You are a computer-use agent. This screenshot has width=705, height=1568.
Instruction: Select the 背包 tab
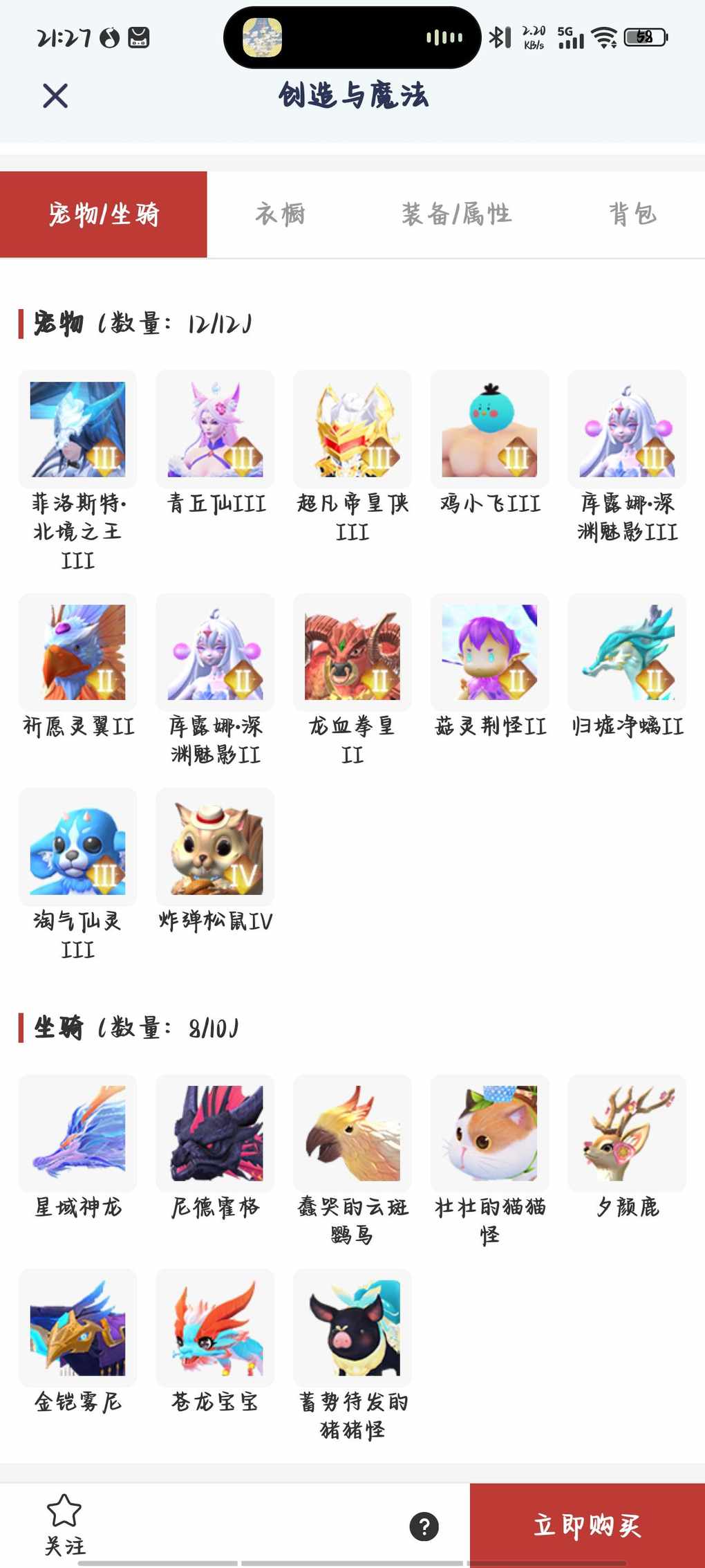(632, 214)
